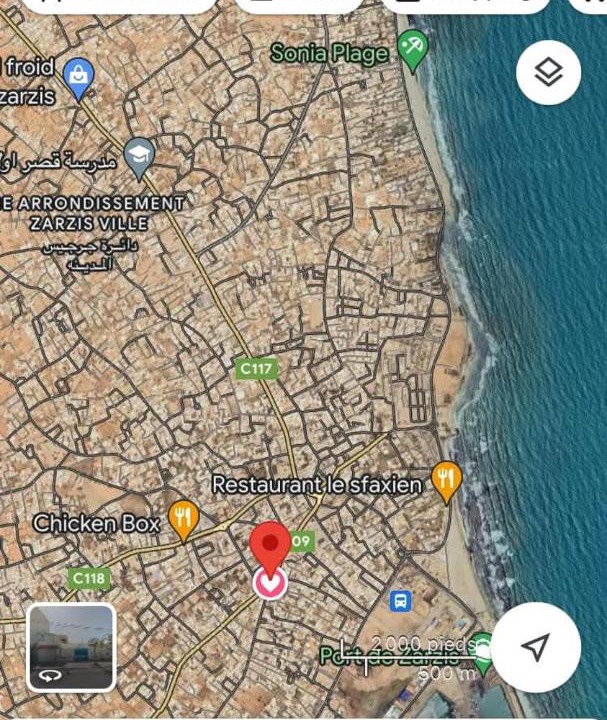Center map on my location
This screenshot has height=720, width=607.
537,647
